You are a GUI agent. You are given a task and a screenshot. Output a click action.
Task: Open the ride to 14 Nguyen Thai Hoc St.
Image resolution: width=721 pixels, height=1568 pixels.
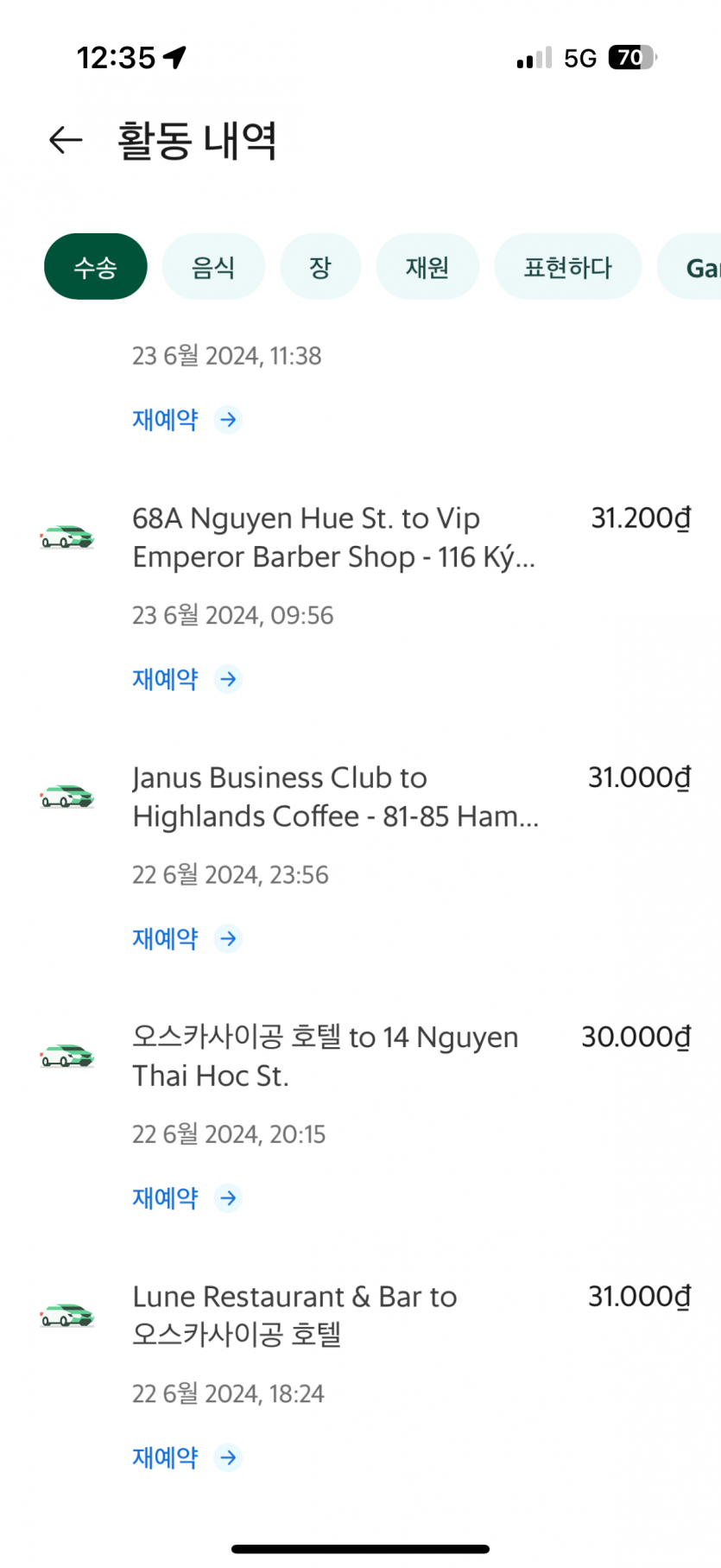point(325,1056)
